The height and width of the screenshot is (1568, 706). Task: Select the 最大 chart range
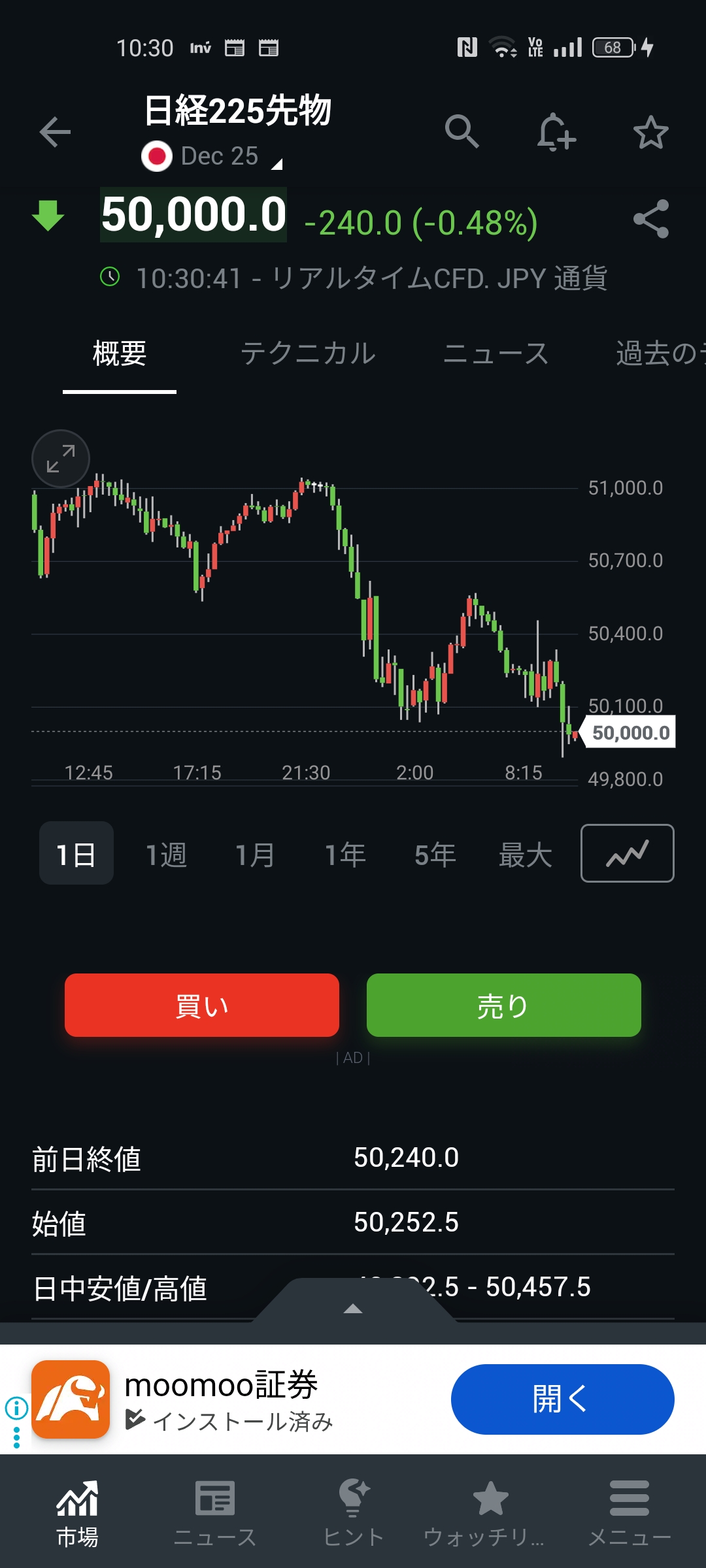point(525,855)
